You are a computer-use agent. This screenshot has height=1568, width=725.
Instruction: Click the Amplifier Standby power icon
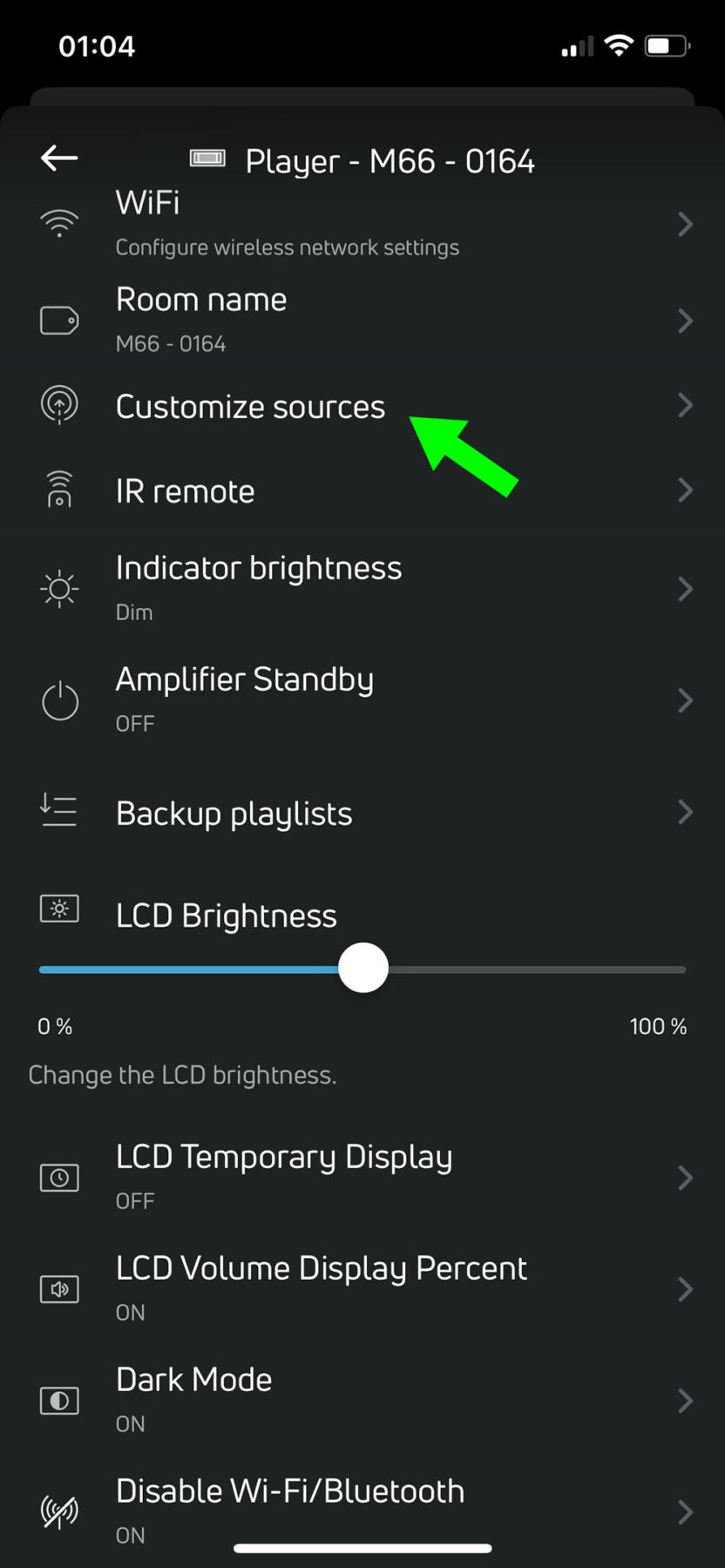(58, 700)
